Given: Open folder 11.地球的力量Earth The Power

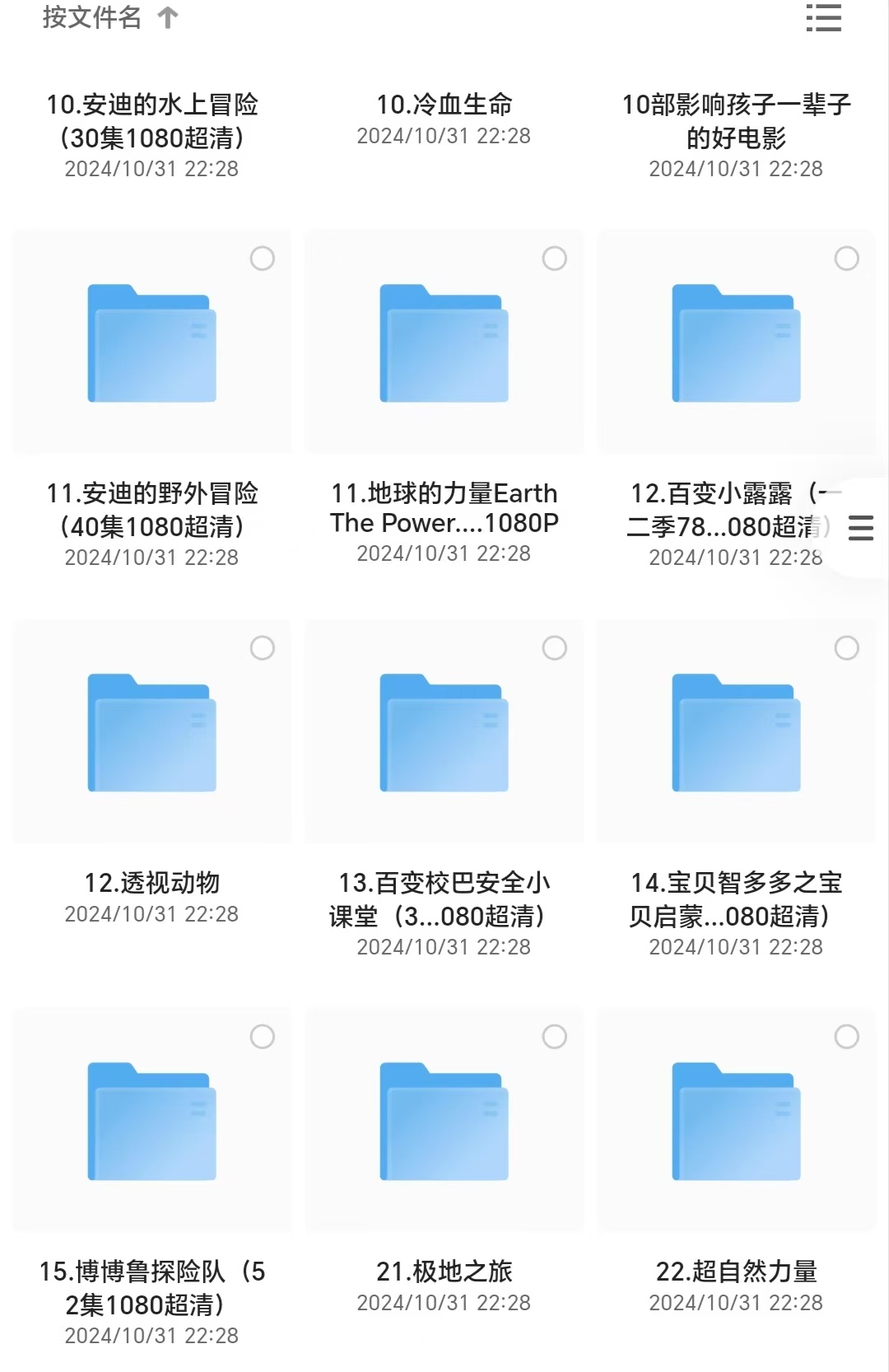Looking at the screenshot, I should (x=444, y=343).
